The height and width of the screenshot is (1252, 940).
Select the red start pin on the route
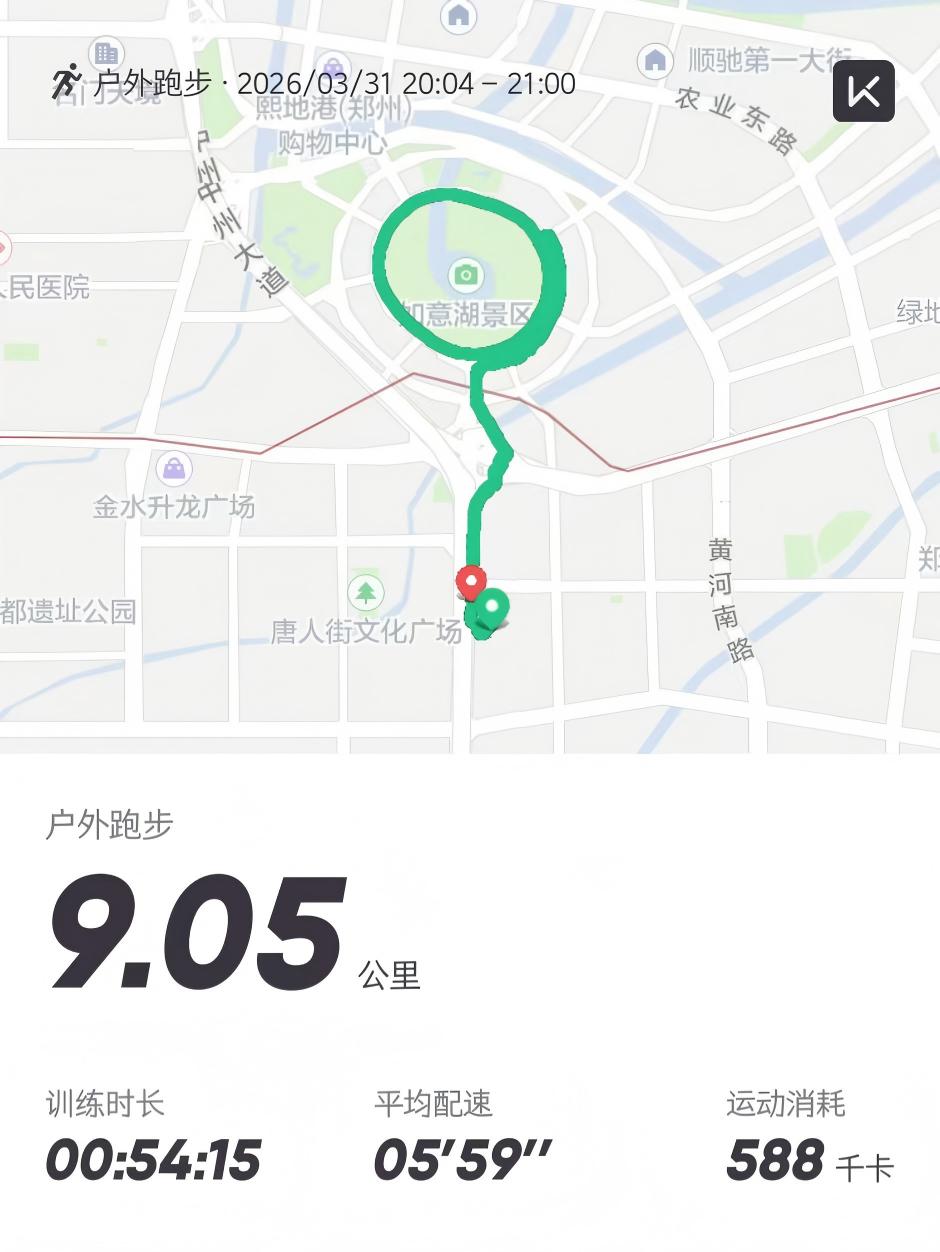472,582
